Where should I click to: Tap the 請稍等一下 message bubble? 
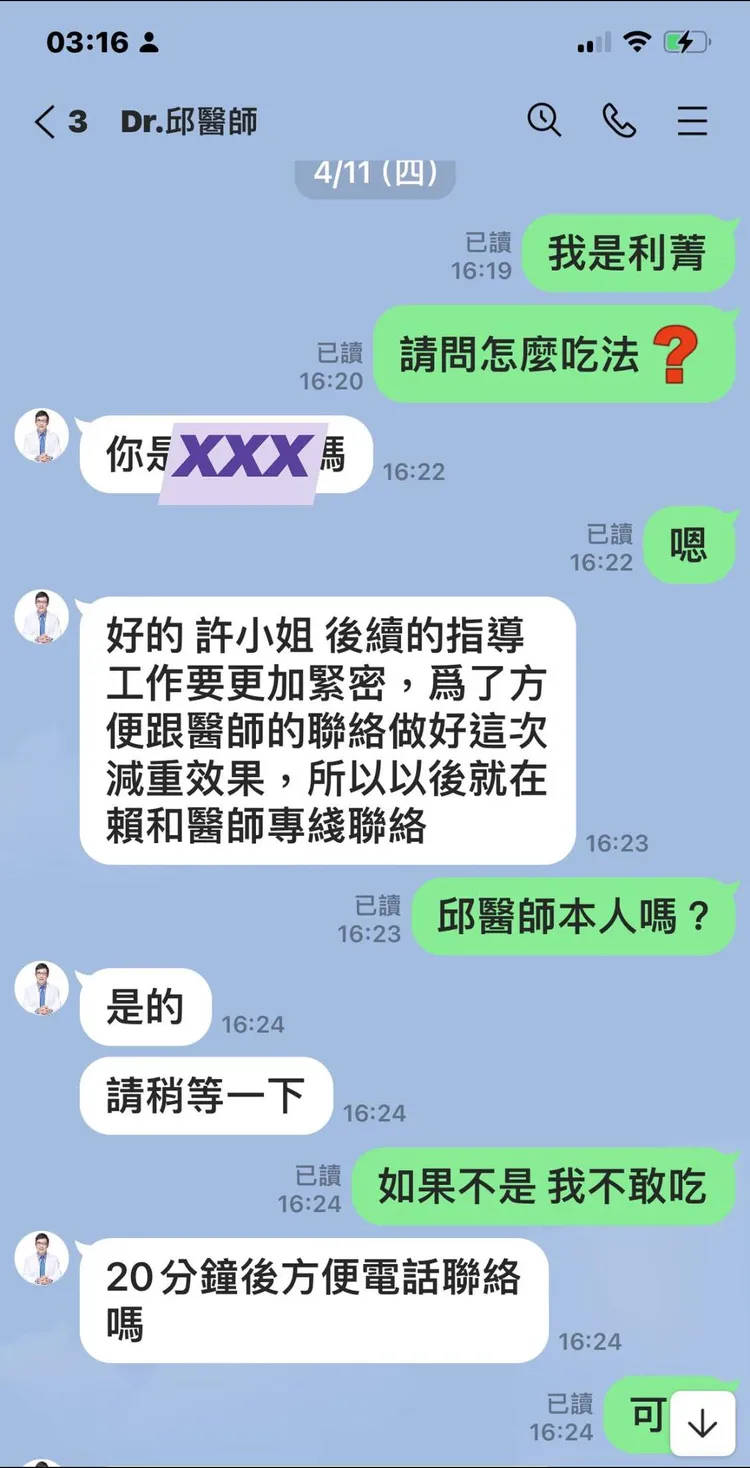204,1095
